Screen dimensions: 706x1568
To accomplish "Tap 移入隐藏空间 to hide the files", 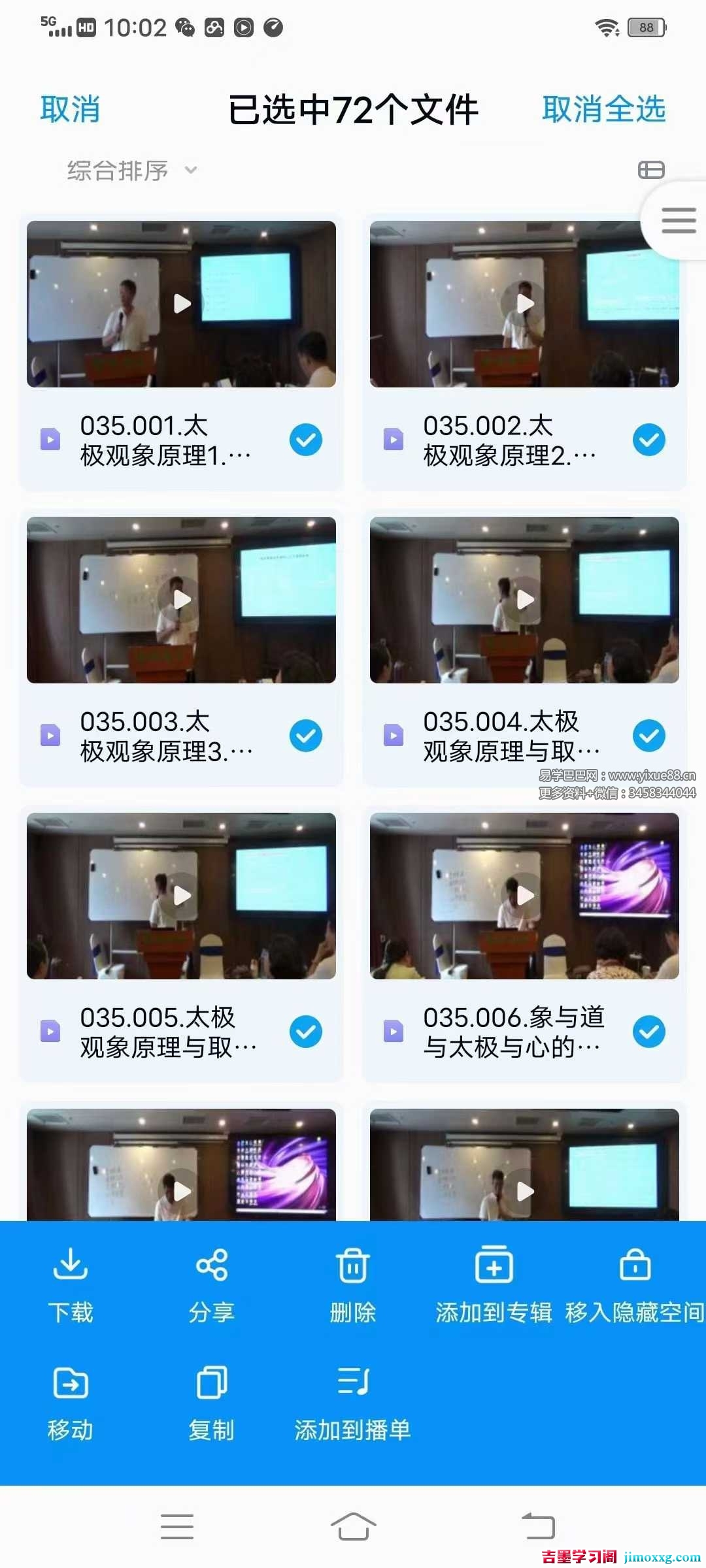I will pos(635,1284).
